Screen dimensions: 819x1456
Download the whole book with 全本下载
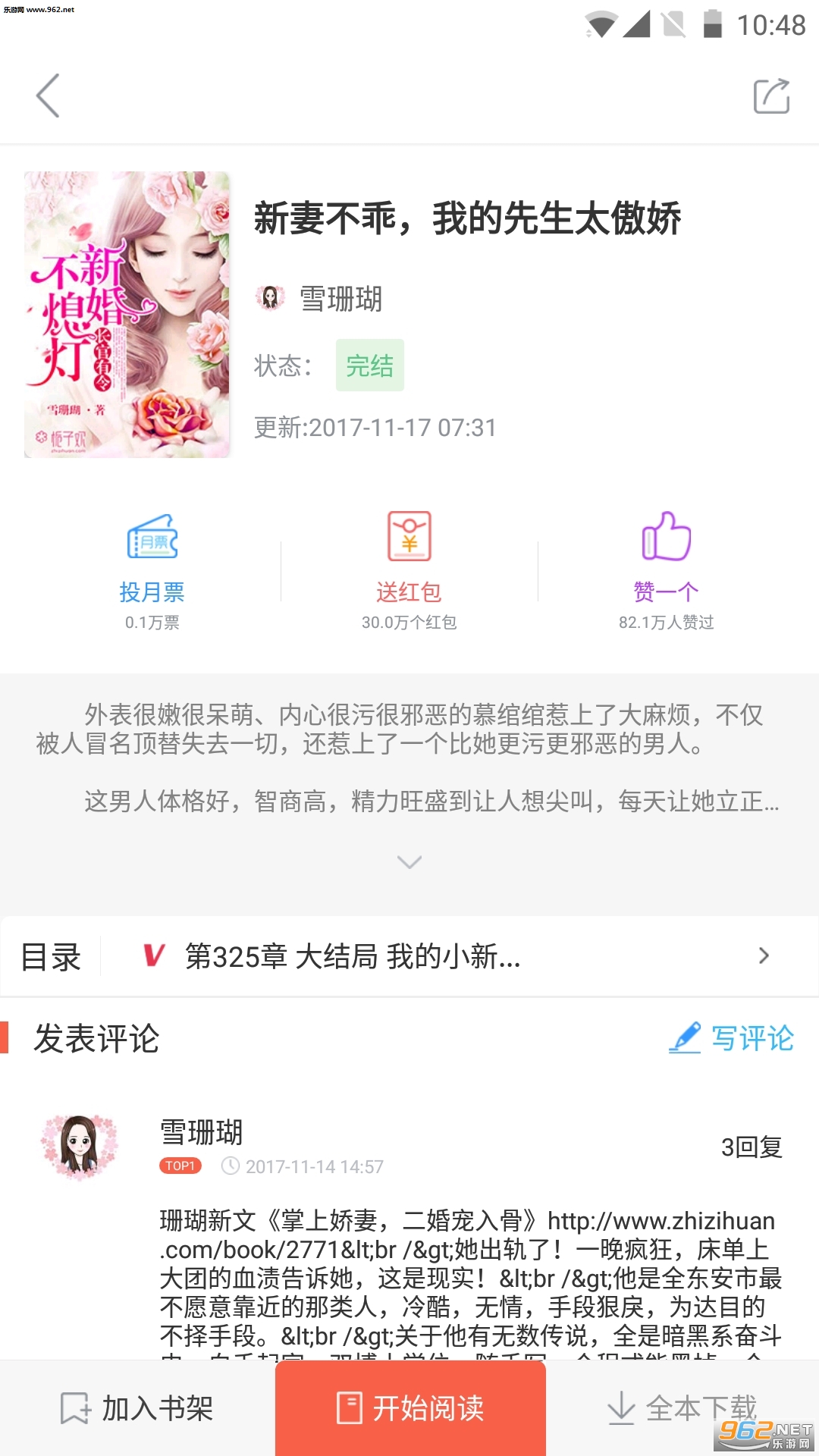coord(682,1408)
